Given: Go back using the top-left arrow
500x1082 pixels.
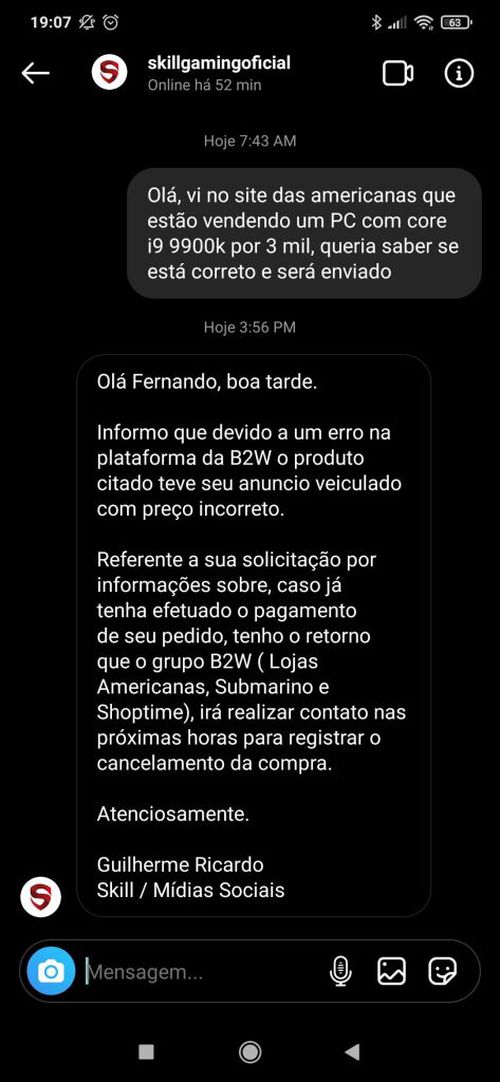Looking at the screenshot, I should pyautogui.click(x=35, y=73).
